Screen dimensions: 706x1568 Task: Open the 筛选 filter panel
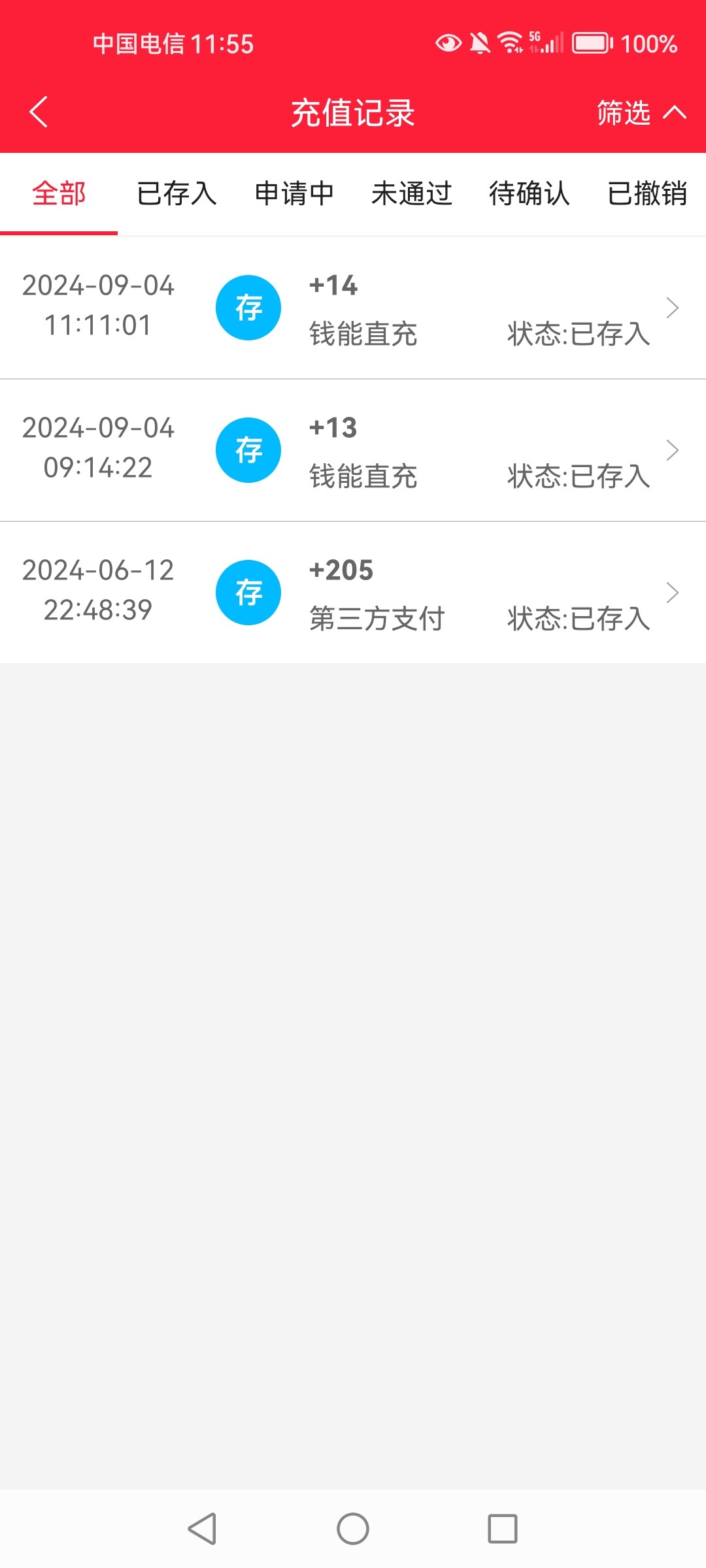point(639,112)
